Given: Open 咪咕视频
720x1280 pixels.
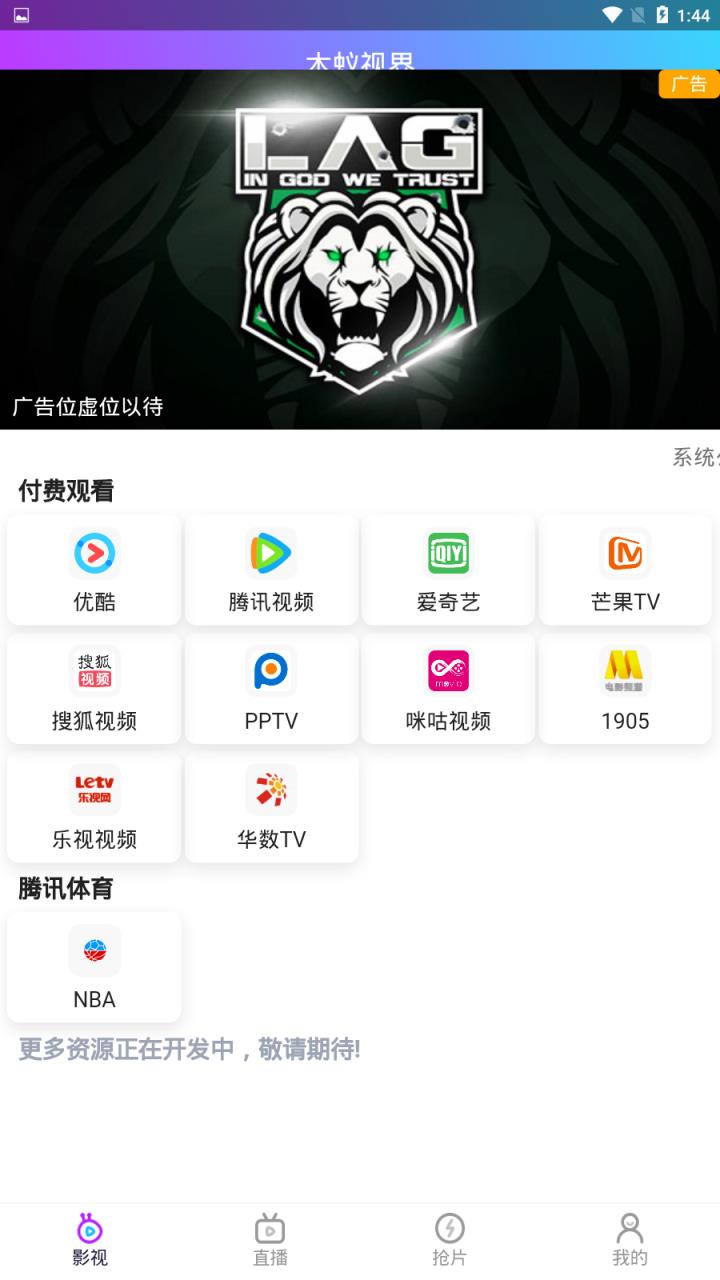Looking at the screenshot, I should point(448,688).
